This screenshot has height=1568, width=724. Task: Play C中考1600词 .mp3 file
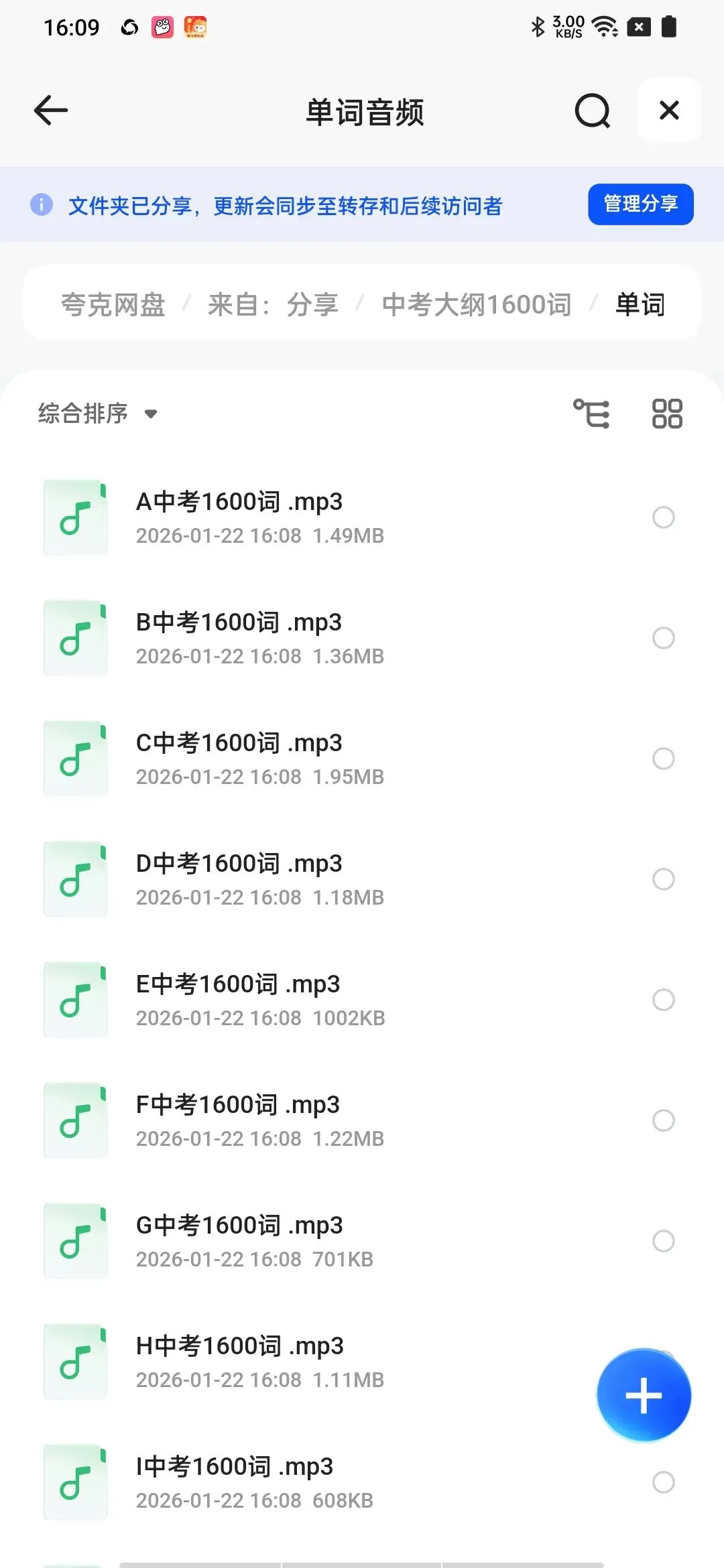click(x=239, y=744)
